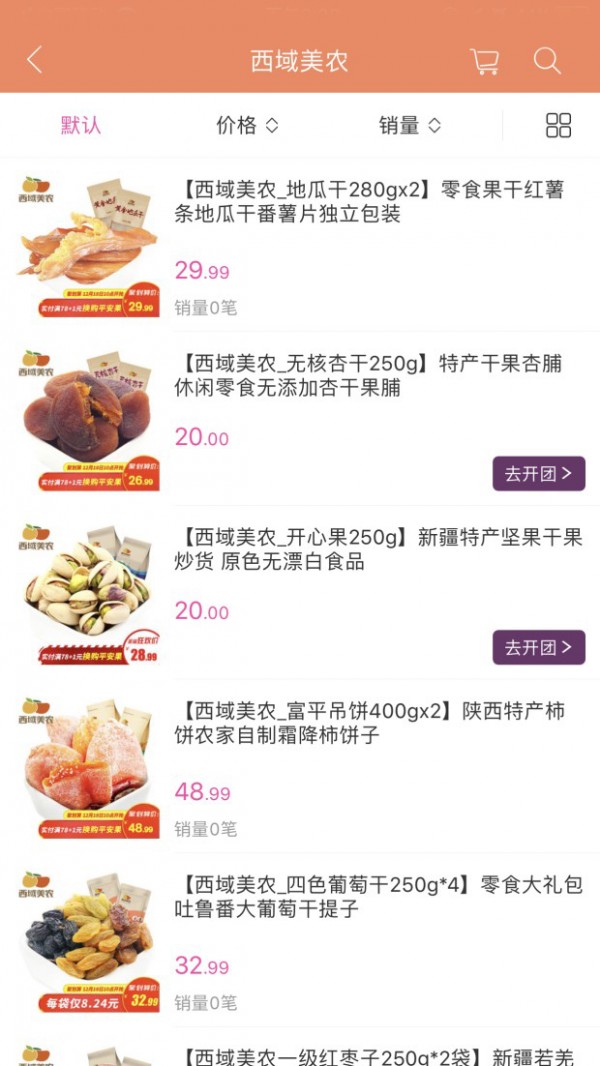Go back using the top-left arrow
This screenshot has height=1066, width=600.
coord(35,60)
